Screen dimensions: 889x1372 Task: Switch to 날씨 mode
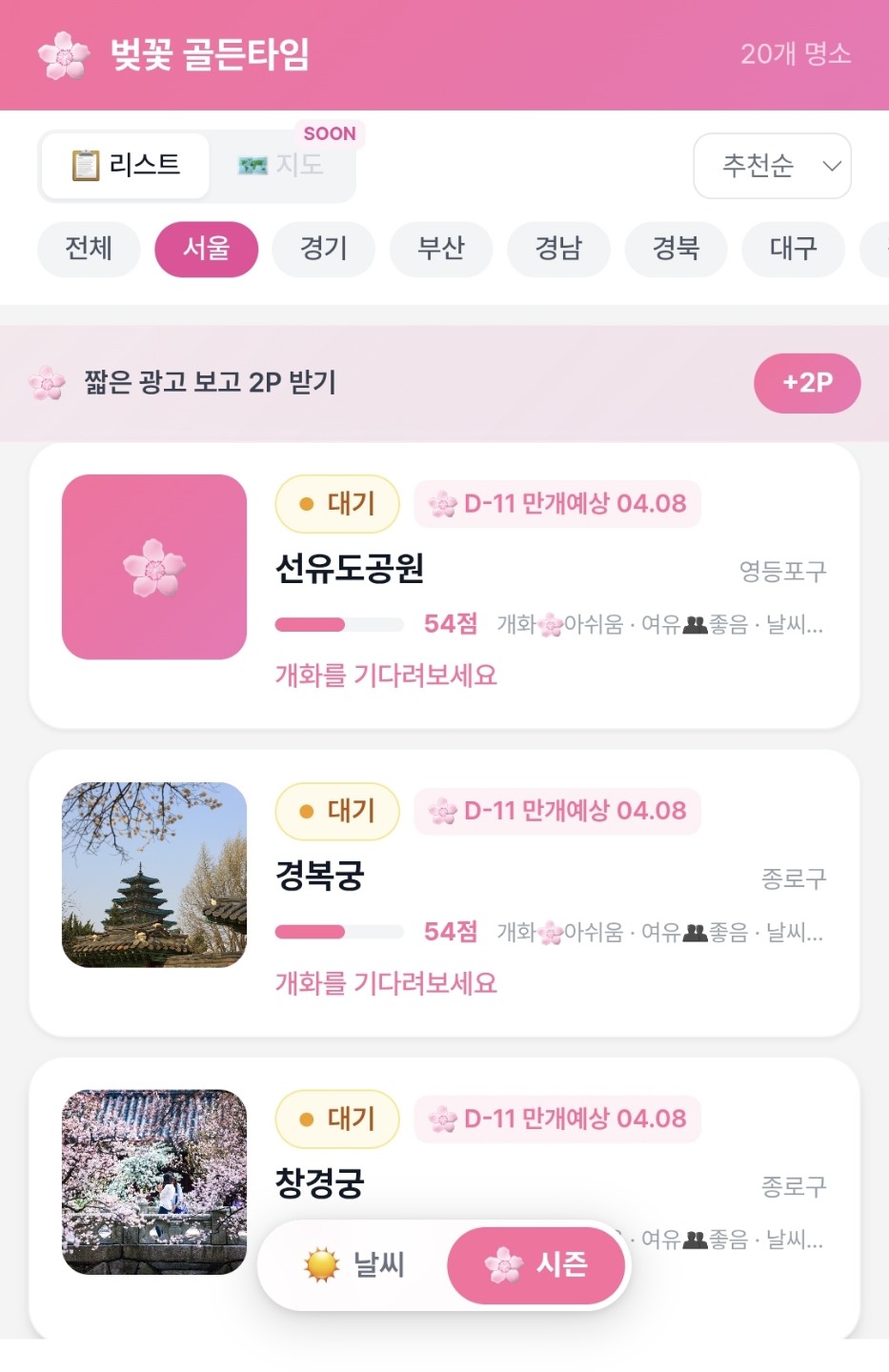tap(354, 1265)
